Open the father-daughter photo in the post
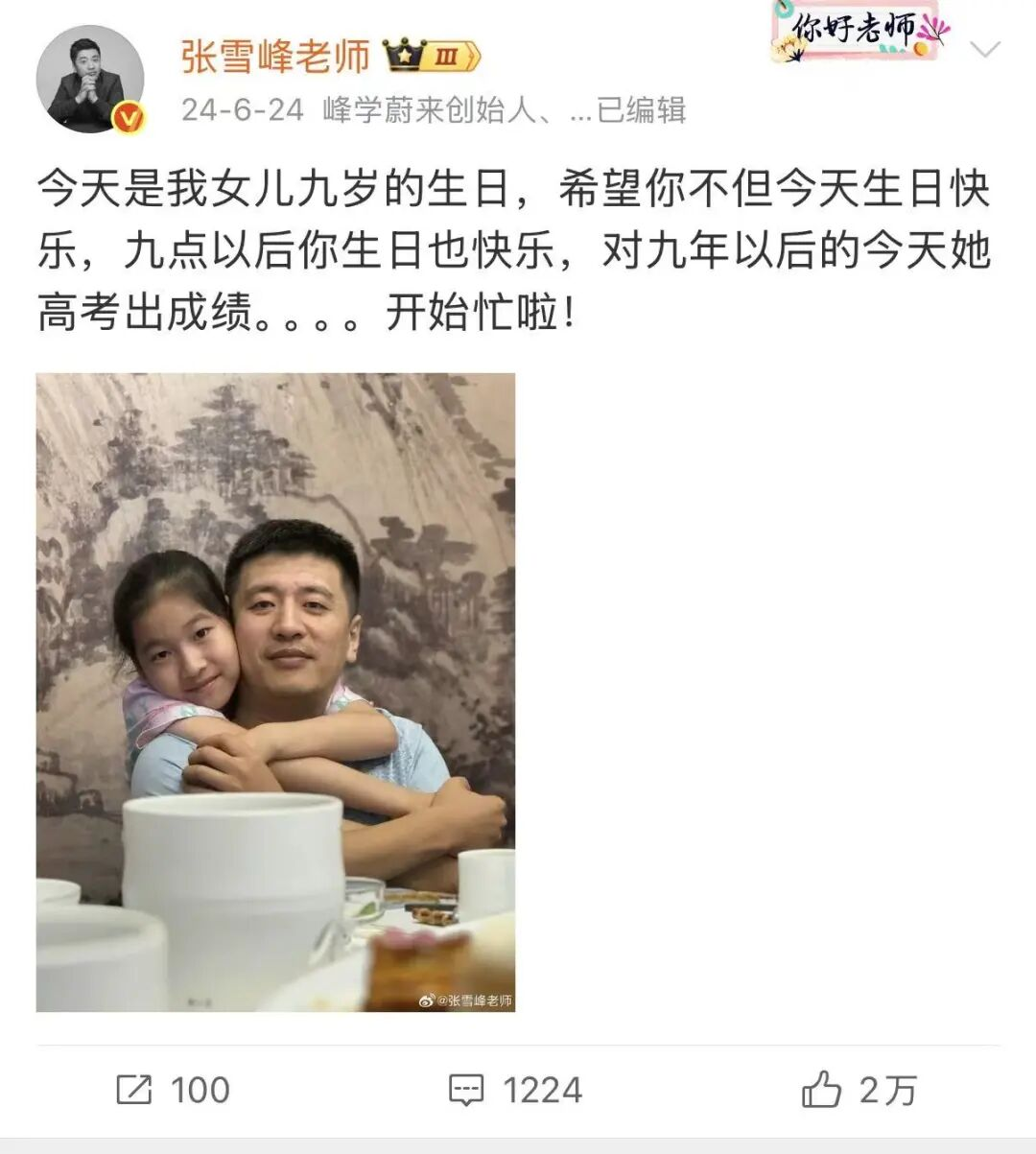 point(275,692)
